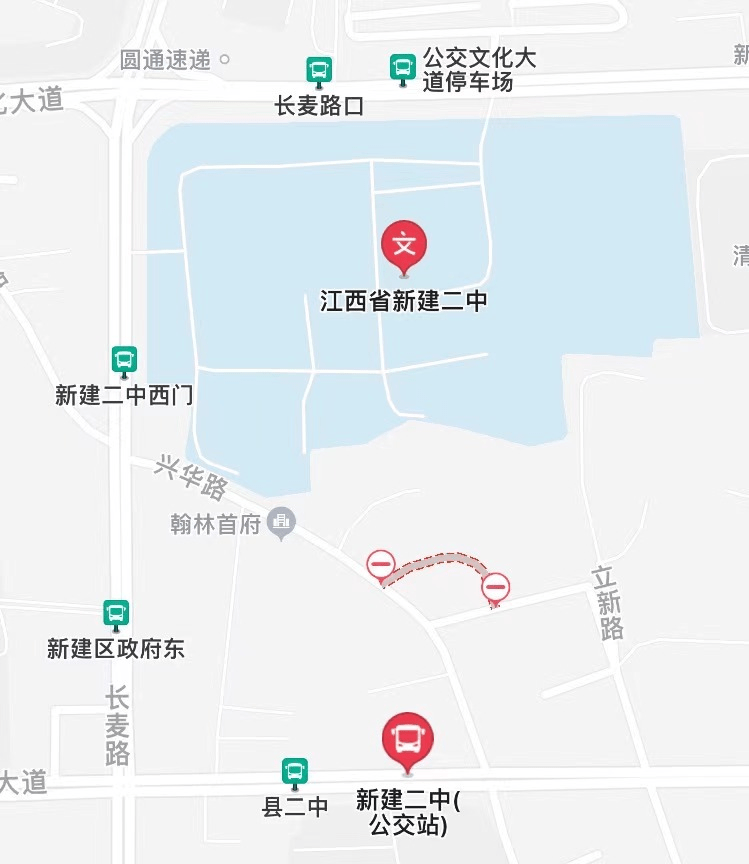The width and height of the screenshot is (749, 864).
Task: Click the 江西省新建二中 label text
Action: point(404,300)
